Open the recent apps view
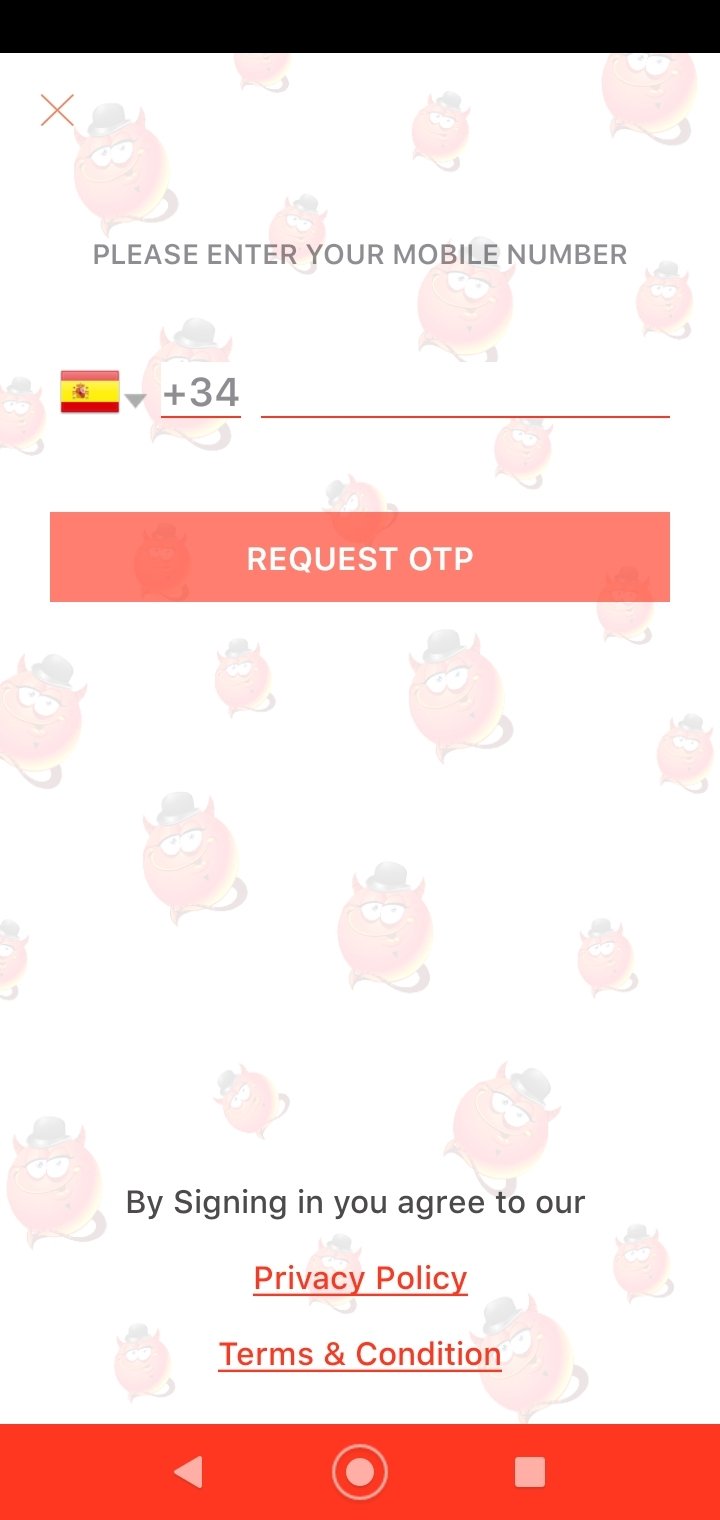The image size is (720, 1520). 529,1472
